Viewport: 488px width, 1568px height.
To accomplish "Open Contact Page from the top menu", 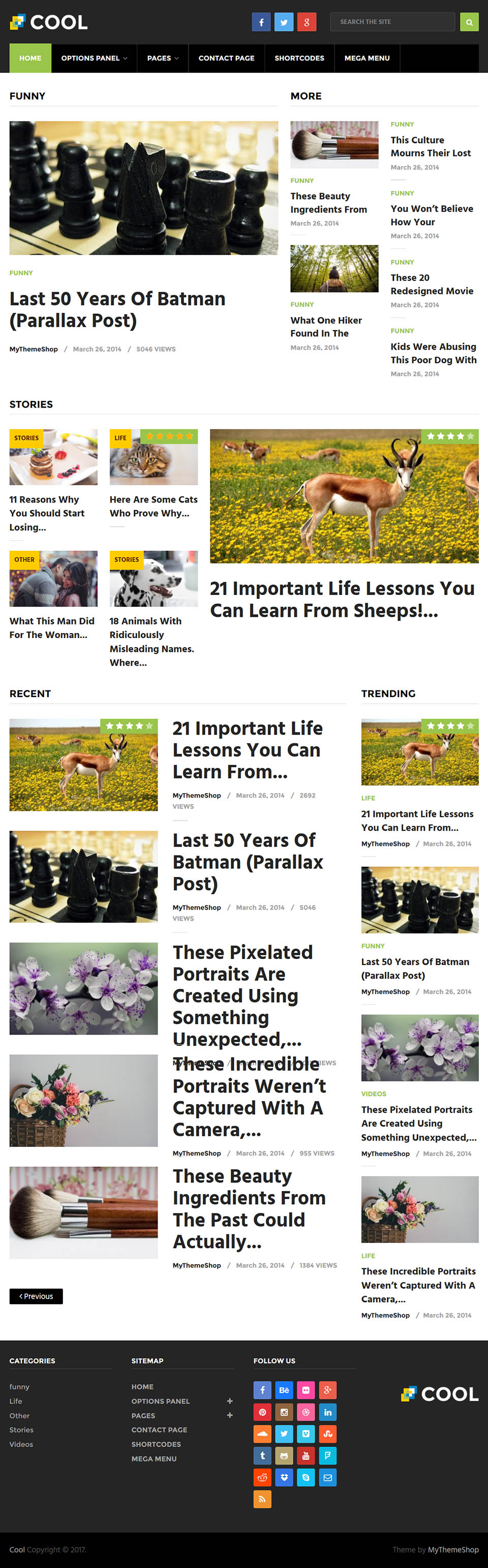I will pyautogui.click(x=226, y=58).
